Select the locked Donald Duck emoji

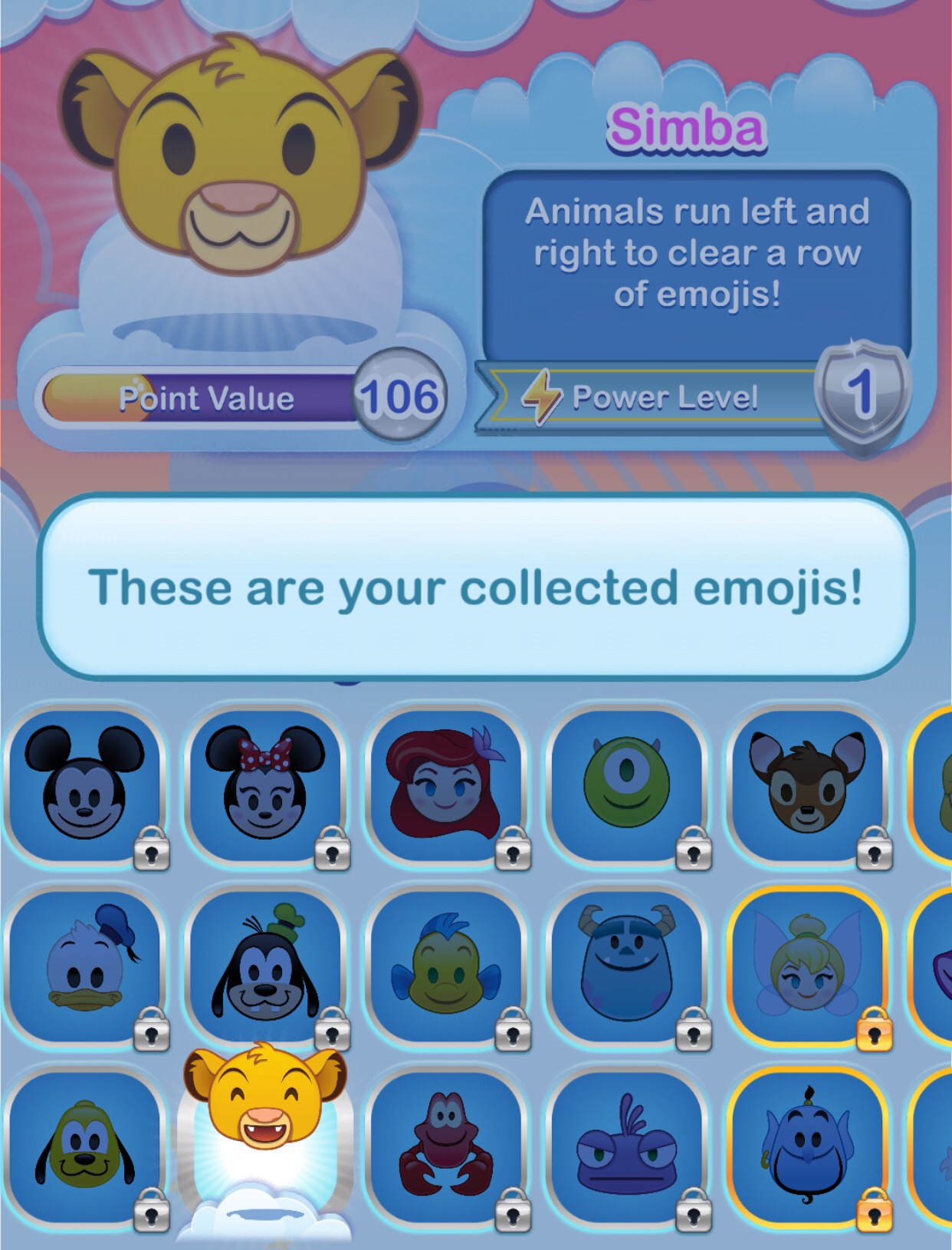pos(84,966)
